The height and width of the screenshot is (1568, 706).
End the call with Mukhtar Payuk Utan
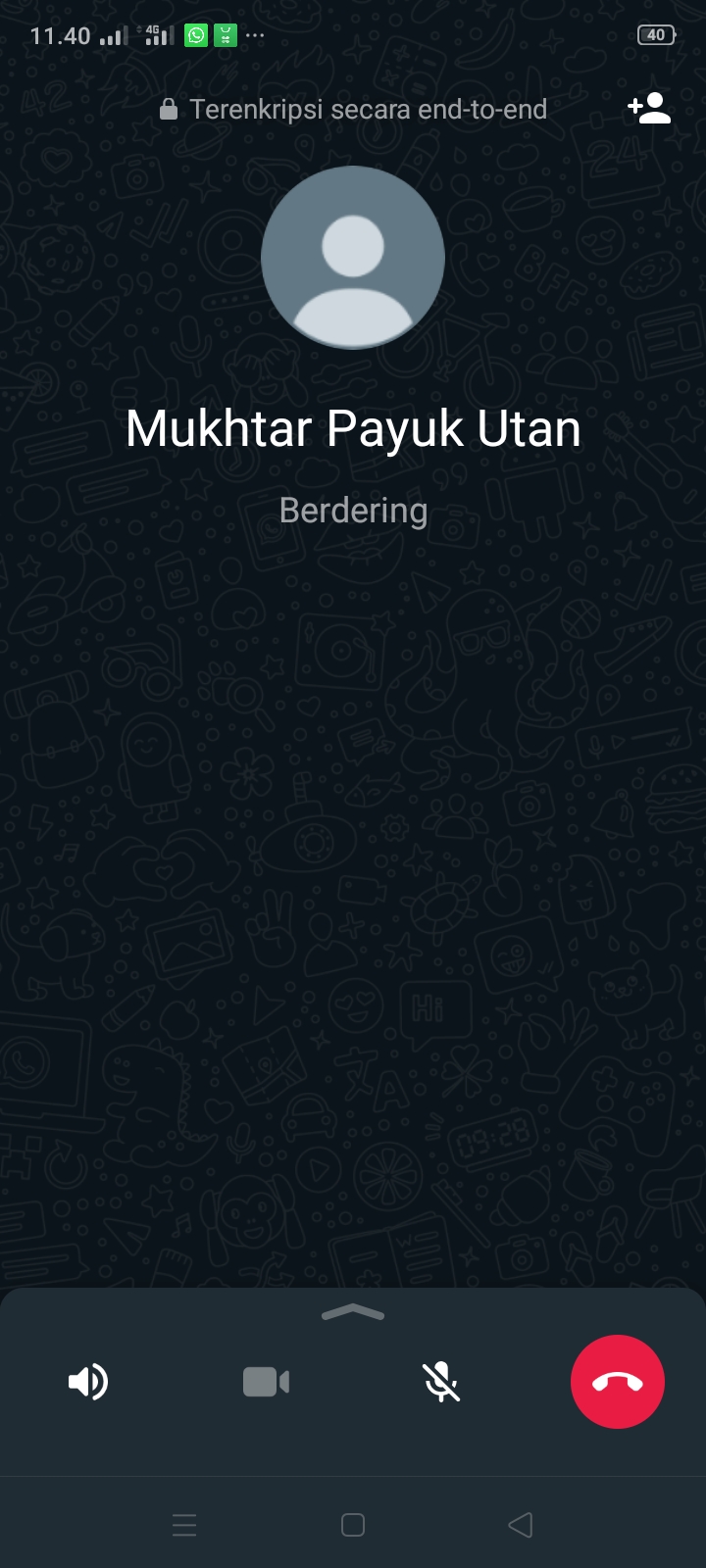618,1382
